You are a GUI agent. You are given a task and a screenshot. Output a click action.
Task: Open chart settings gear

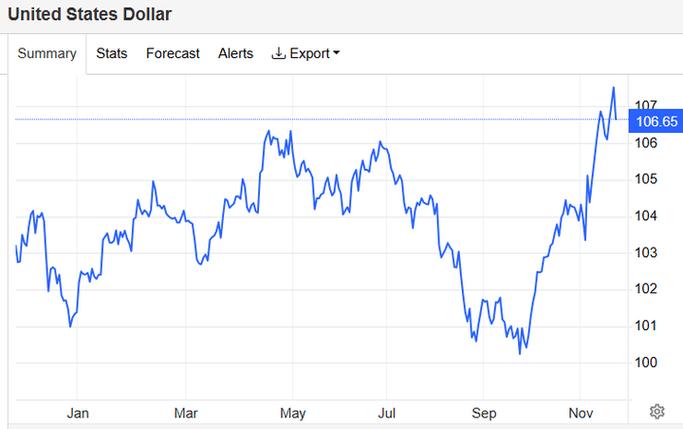[657, 411]
